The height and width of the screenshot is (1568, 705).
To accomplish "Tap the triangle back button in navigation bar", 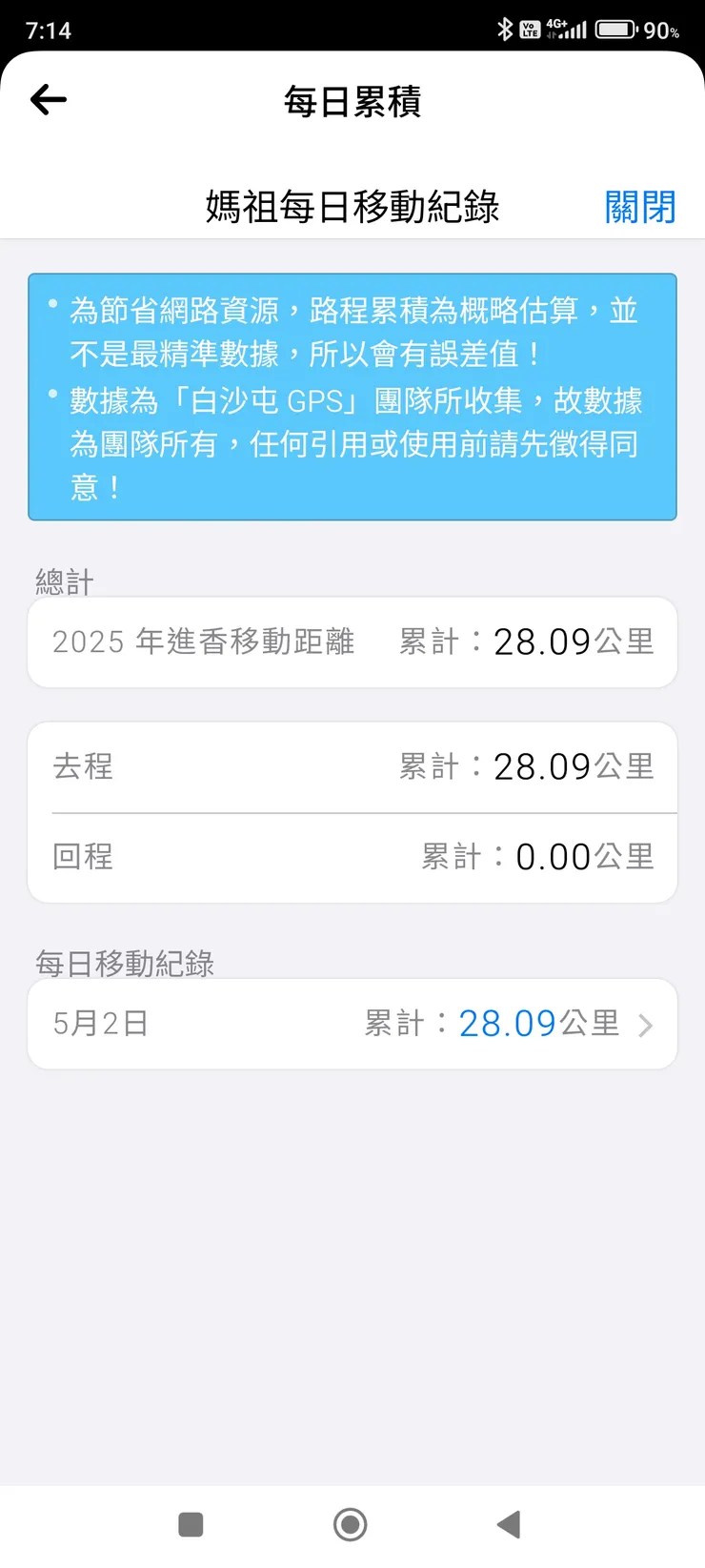I will click(x=508, y=1524).
